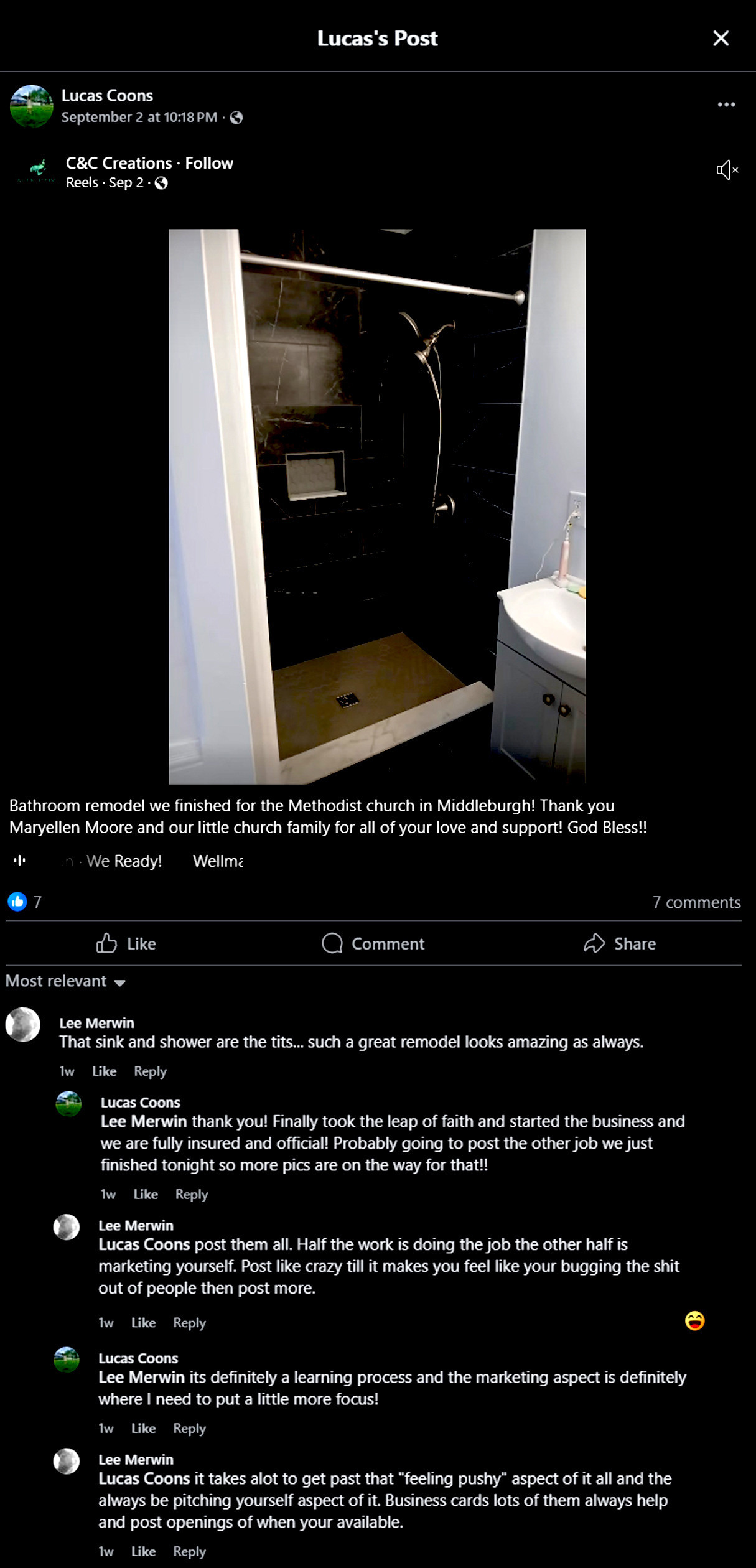Image resolution: width=756 pixels, height=1568 pixels.
Task: Like Lucas's 'learning process' reply
Action: pyautogui.click(x=143, y=1428)
